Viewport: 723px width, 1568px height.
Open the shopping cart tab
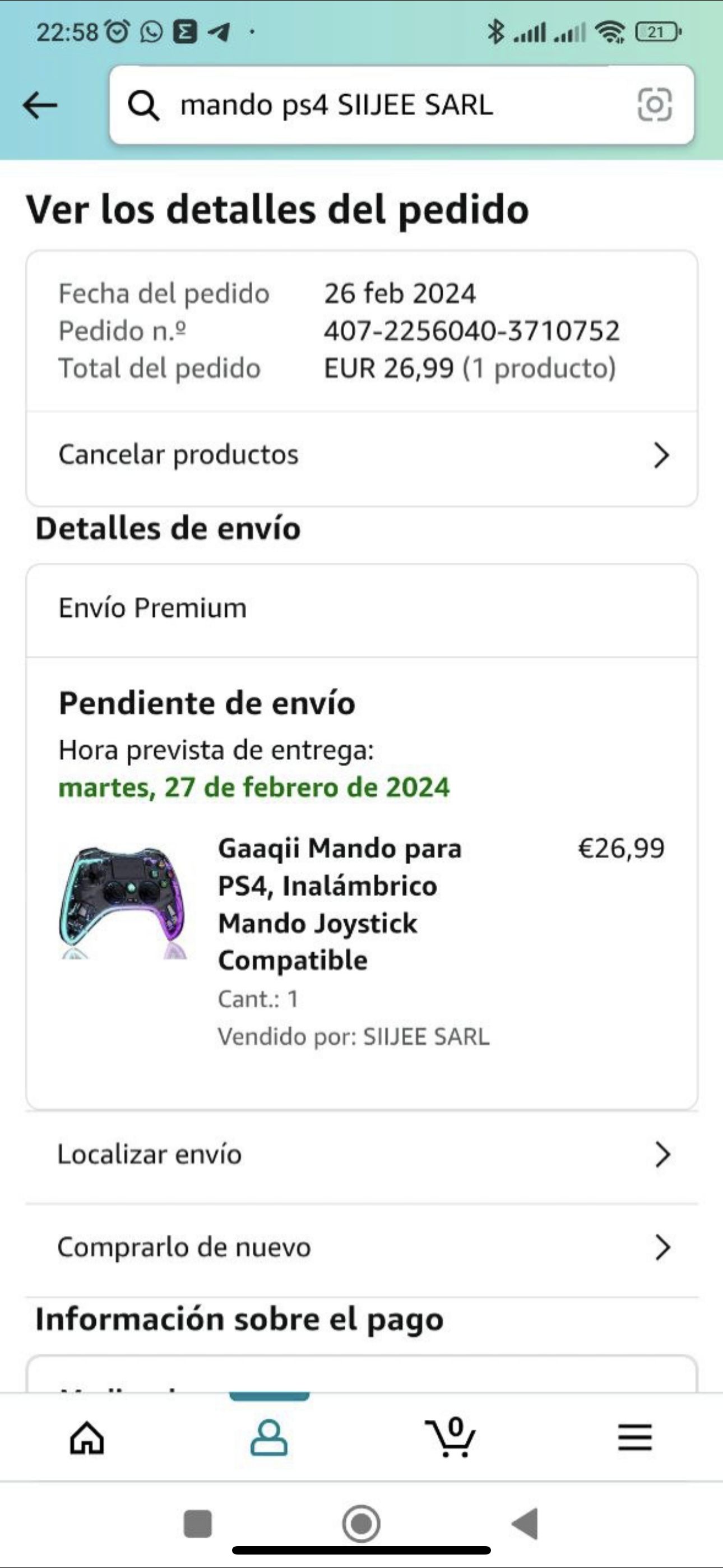coord(451,1438)
